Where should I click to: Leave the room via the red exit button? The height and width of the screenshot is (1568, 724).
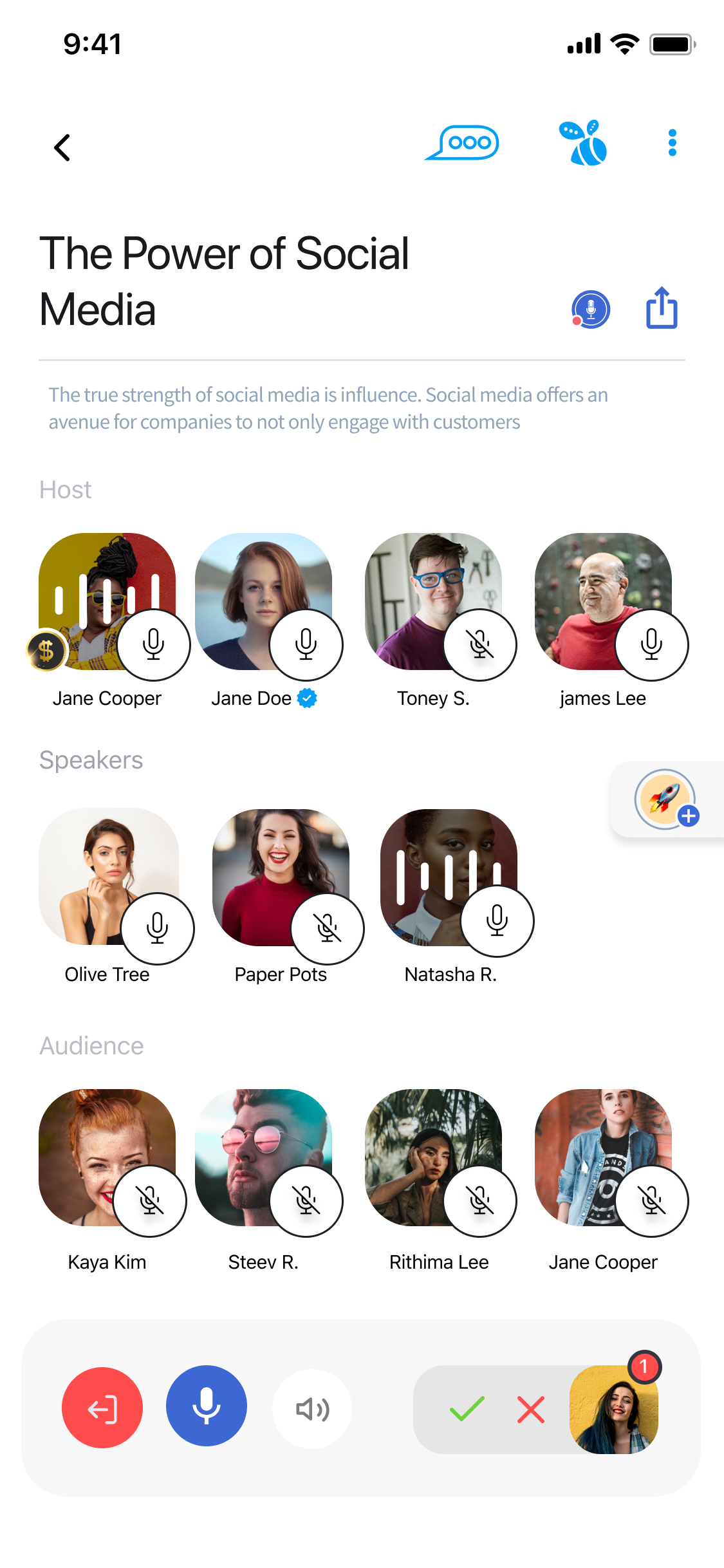click(102, 1407)
